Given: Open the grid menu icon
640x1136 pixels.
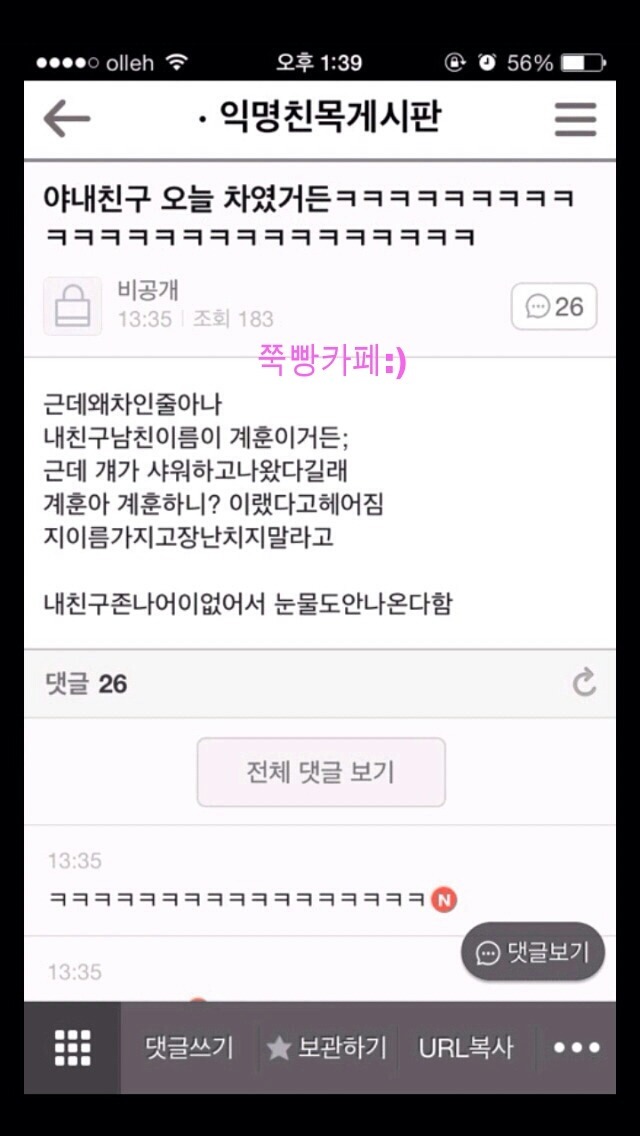Looking at the screenshot, I should coord(72,1047).
